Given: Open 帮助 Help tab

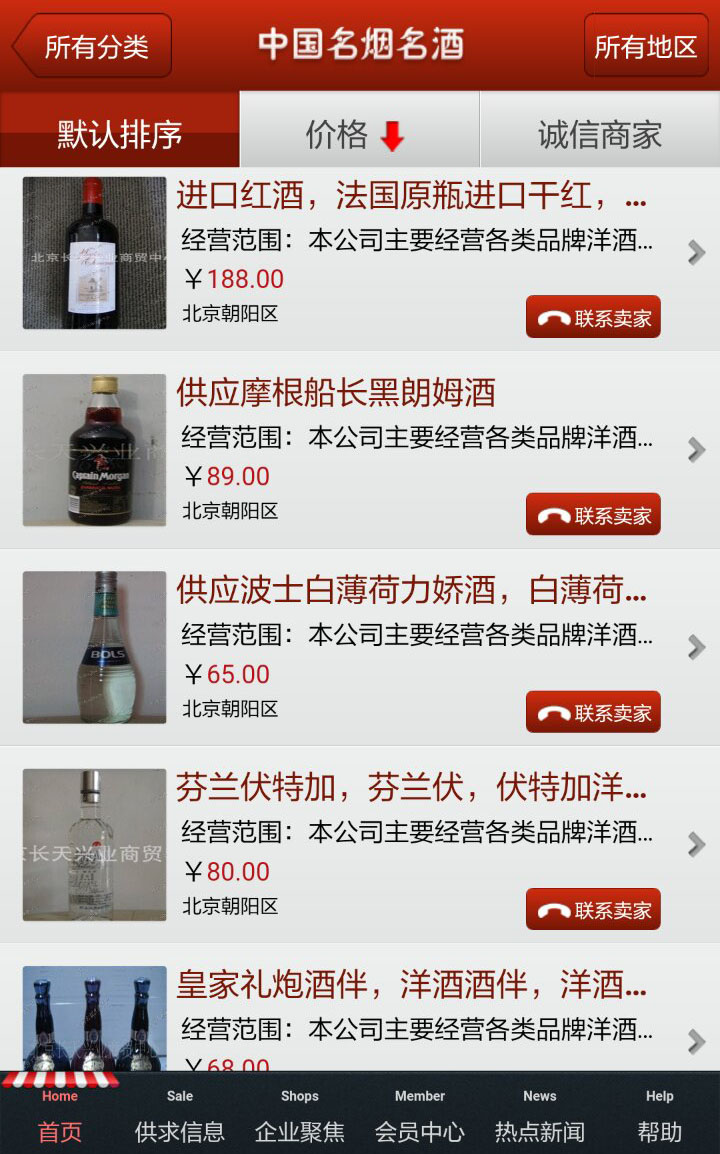Looking at the screenshot, I should (660, 1117).
